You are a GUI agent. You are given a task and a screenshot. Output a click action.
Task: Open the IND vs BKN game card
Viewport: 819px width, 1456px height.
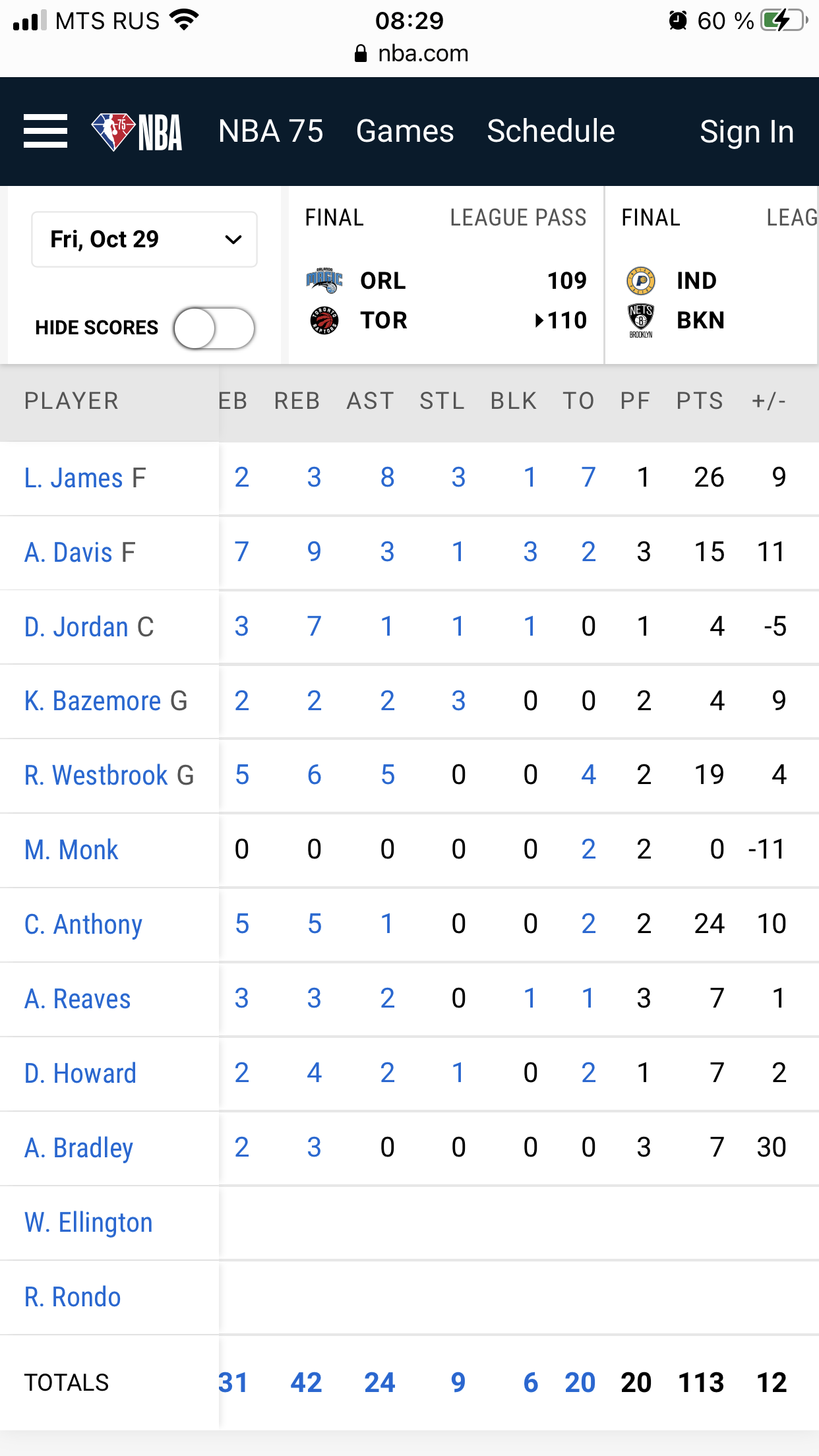712,275
